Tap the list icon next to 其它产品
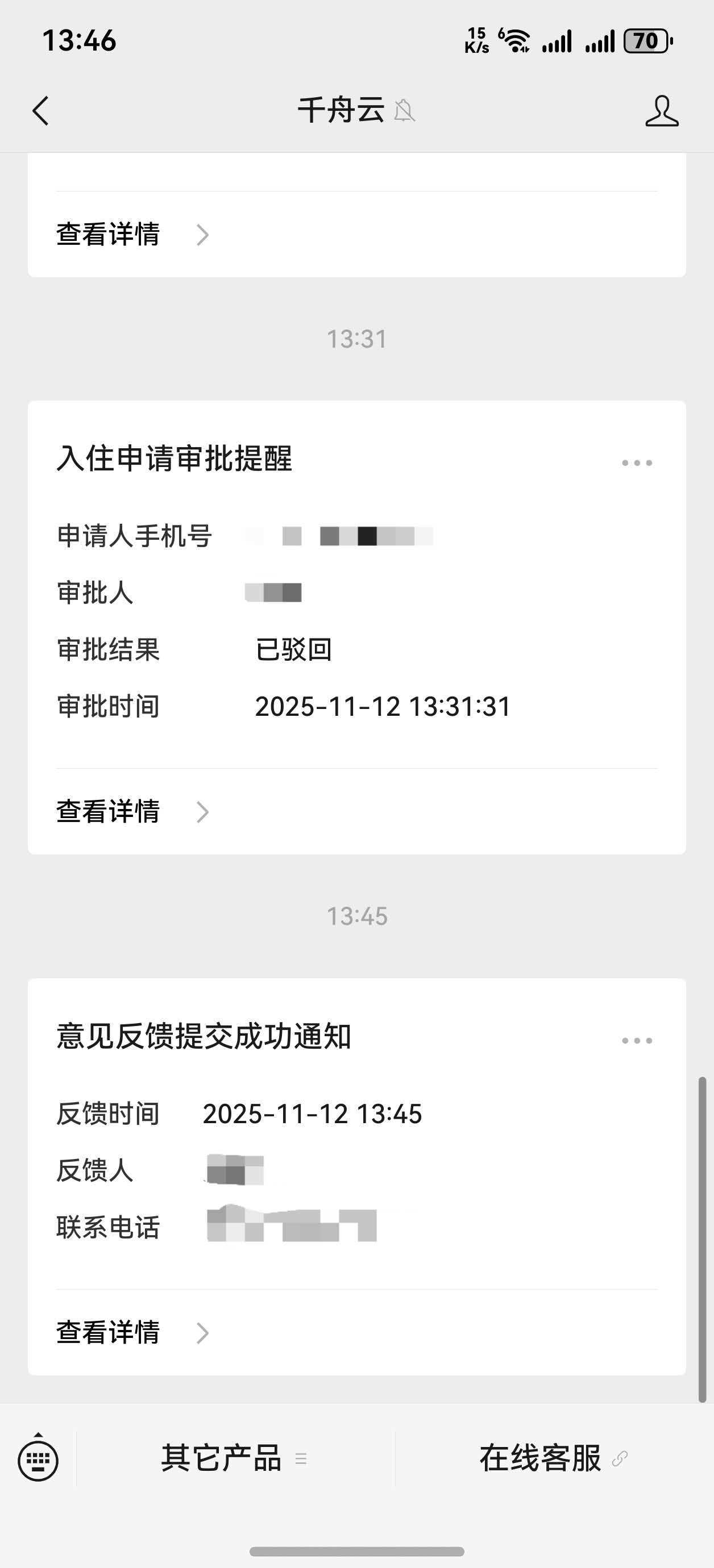This screenshot has width=714, height=1568. point(300,1460)
